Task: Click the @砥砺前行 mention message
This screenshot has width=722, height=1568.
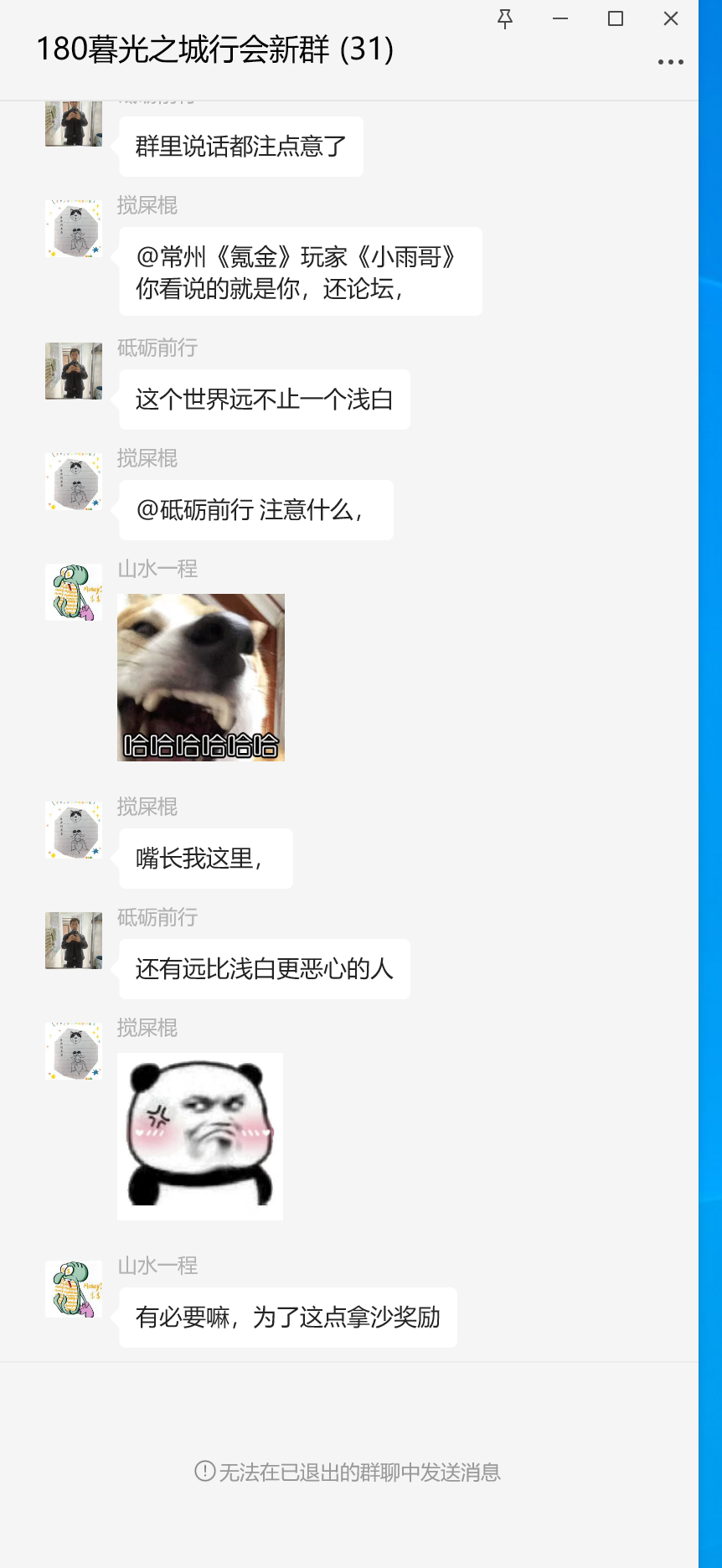Action: click(255, 510)
